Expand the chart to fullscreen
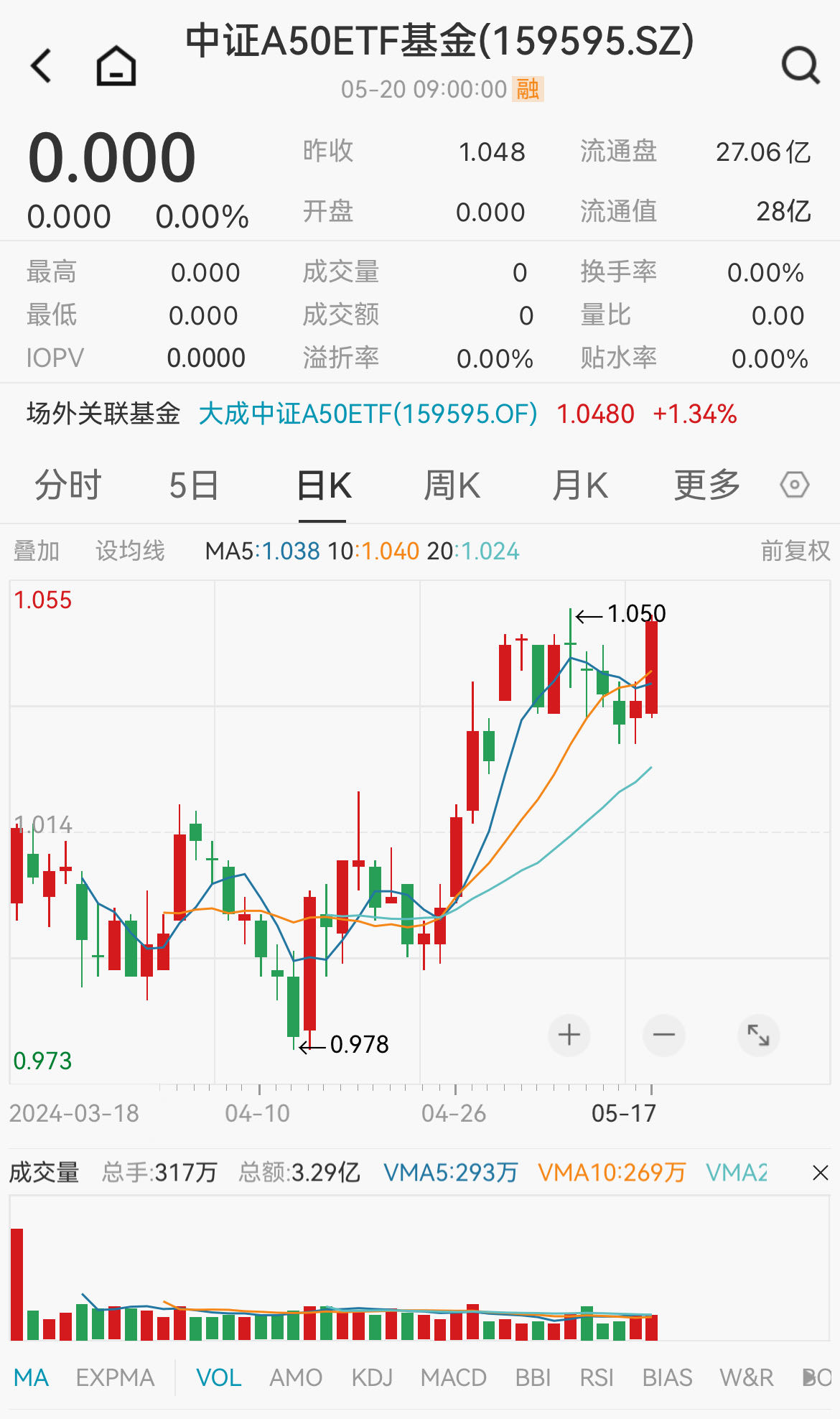Screen dimensions: 840x1419 click(x=758, y=1035)
